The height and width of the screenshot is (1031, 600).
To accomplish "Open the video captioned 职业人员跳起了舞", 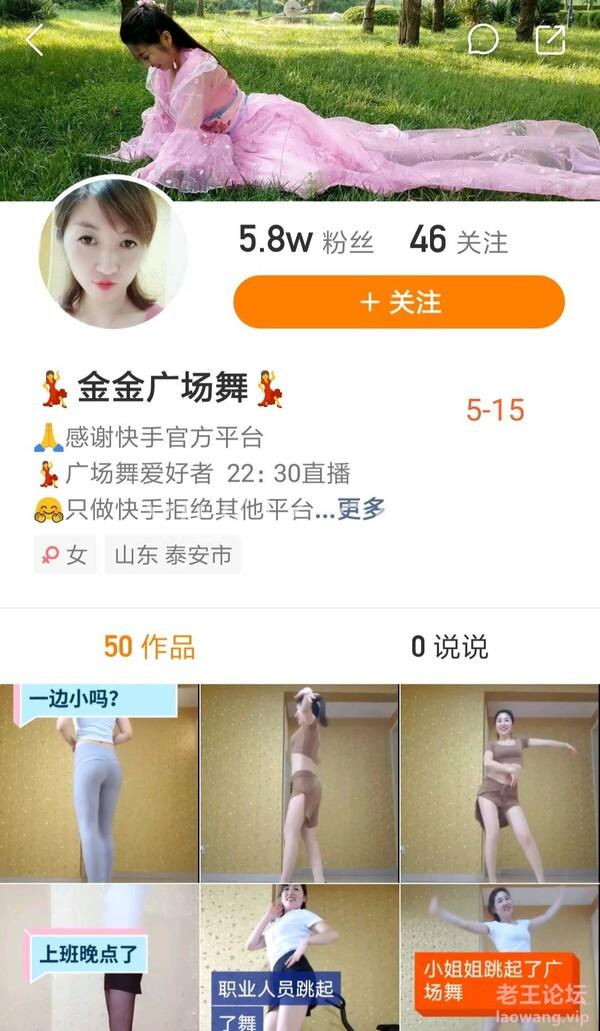I will pyautogui.click(x=299, y=957).
